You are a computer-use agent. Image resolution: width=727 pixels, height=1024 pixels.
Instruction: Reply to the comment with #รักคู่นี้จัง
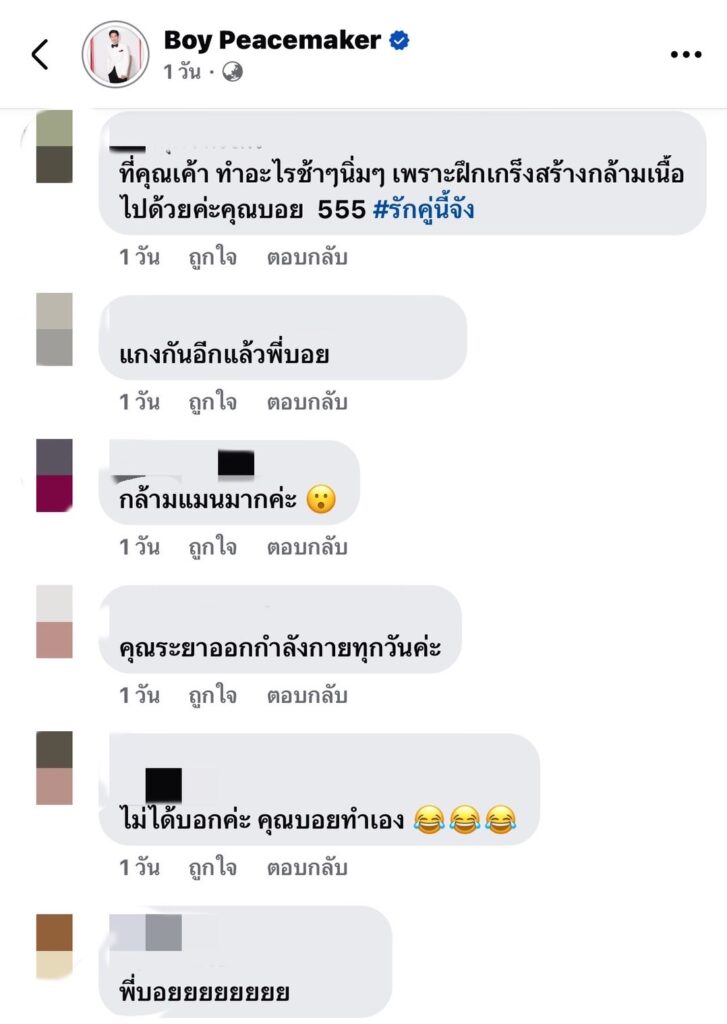pos(306,257)
